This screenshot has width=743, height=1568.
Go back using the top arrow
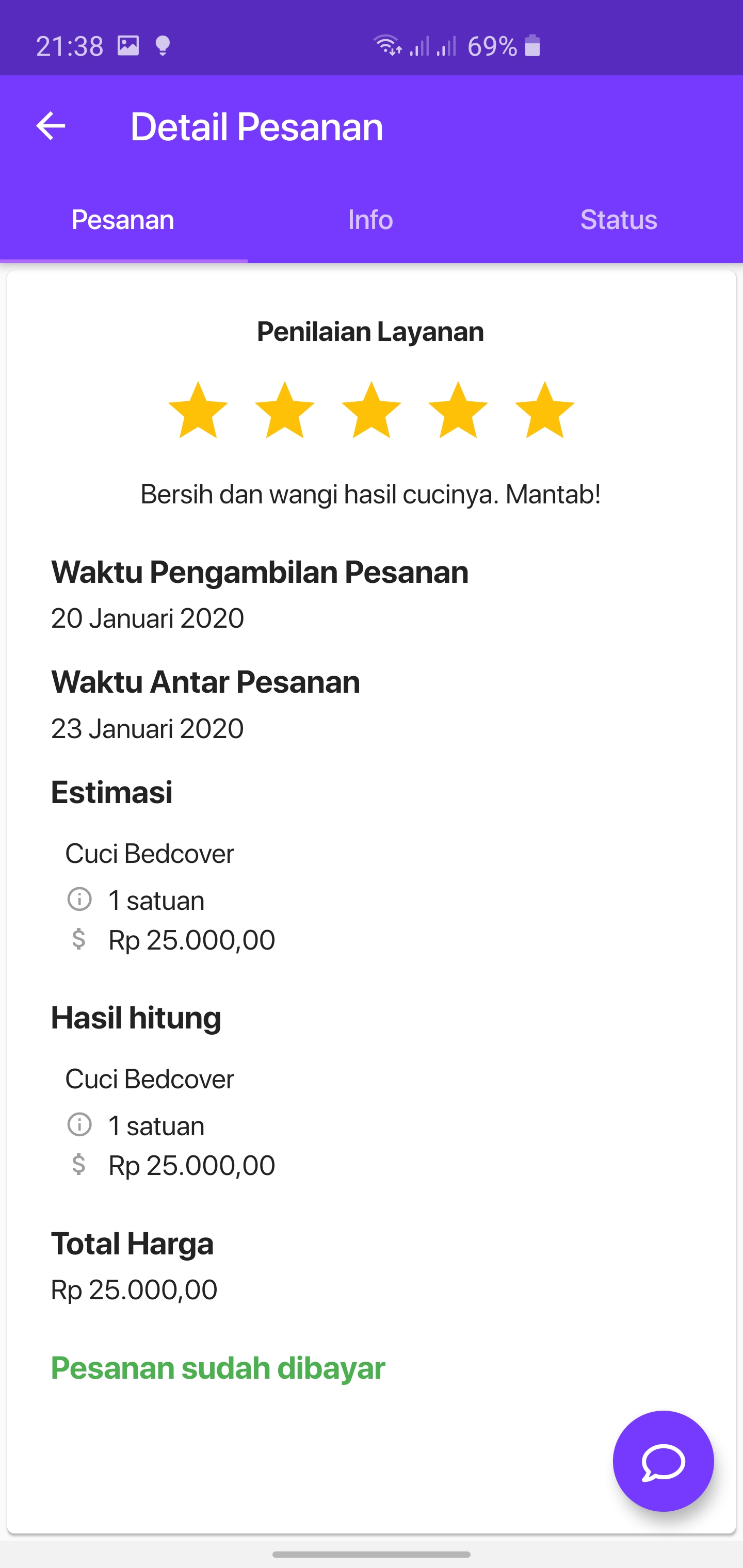pos(51,126)
